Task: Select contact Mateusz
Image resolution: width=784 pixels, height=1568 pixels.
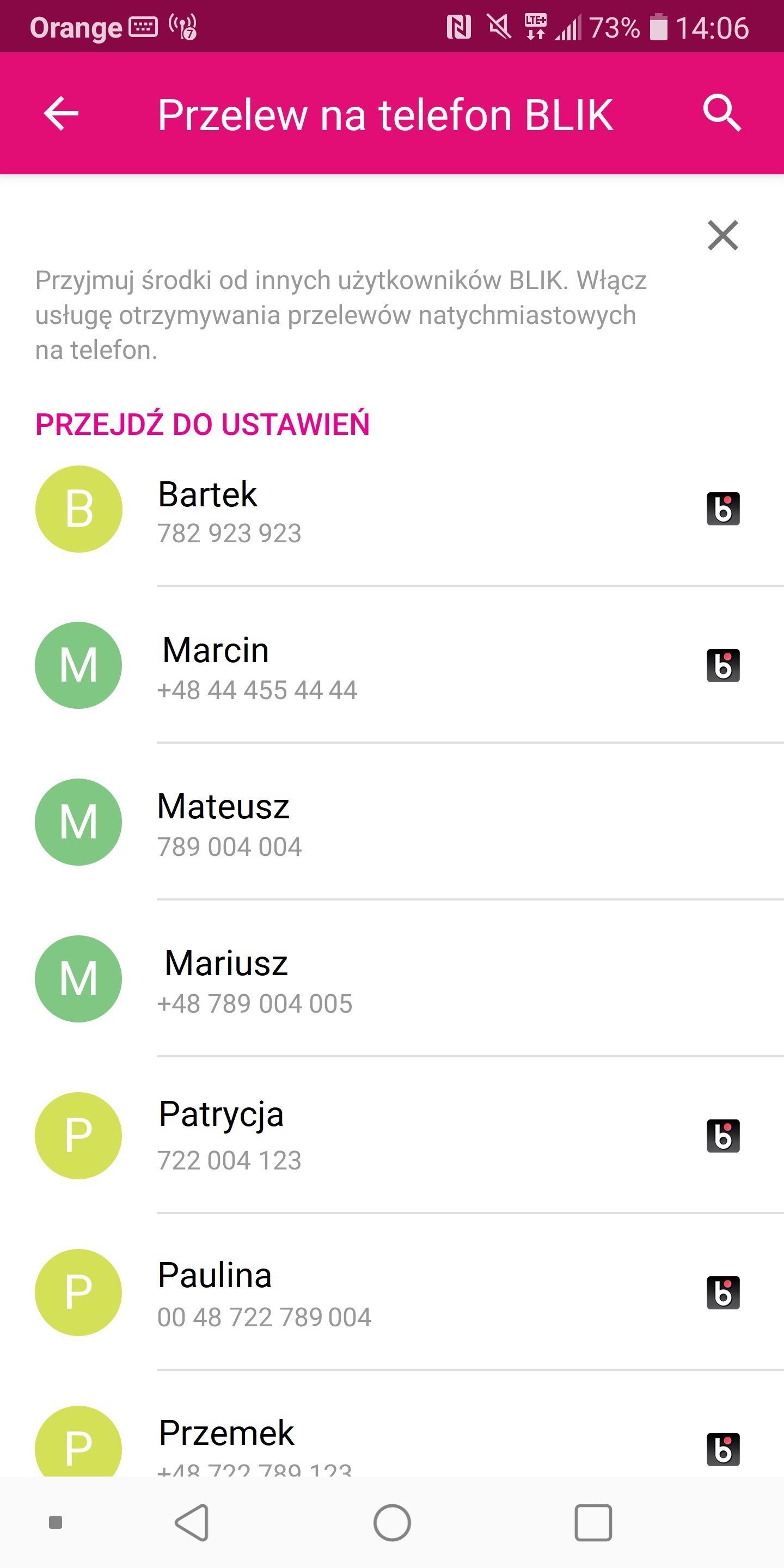Action: point(392,822)
